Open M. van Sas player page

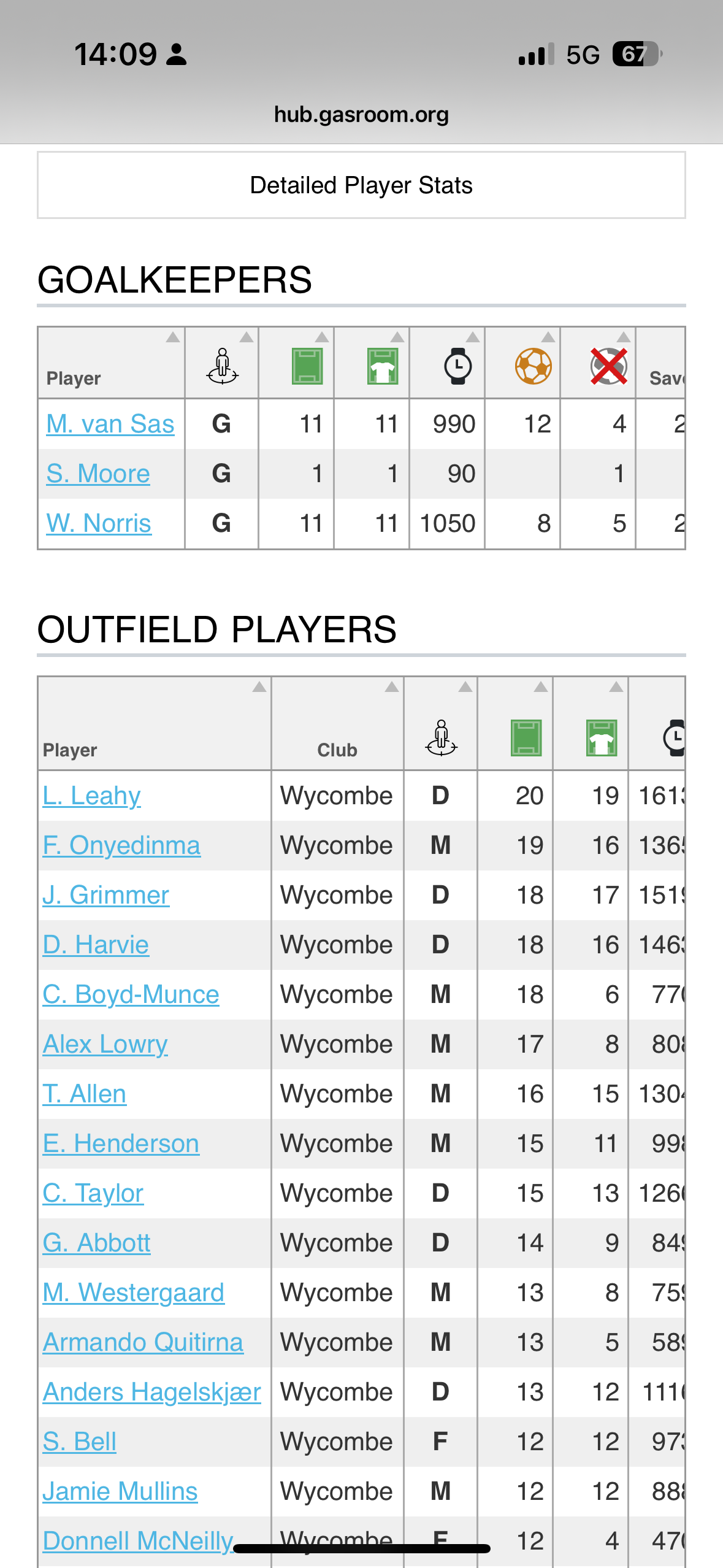(110, 424)
